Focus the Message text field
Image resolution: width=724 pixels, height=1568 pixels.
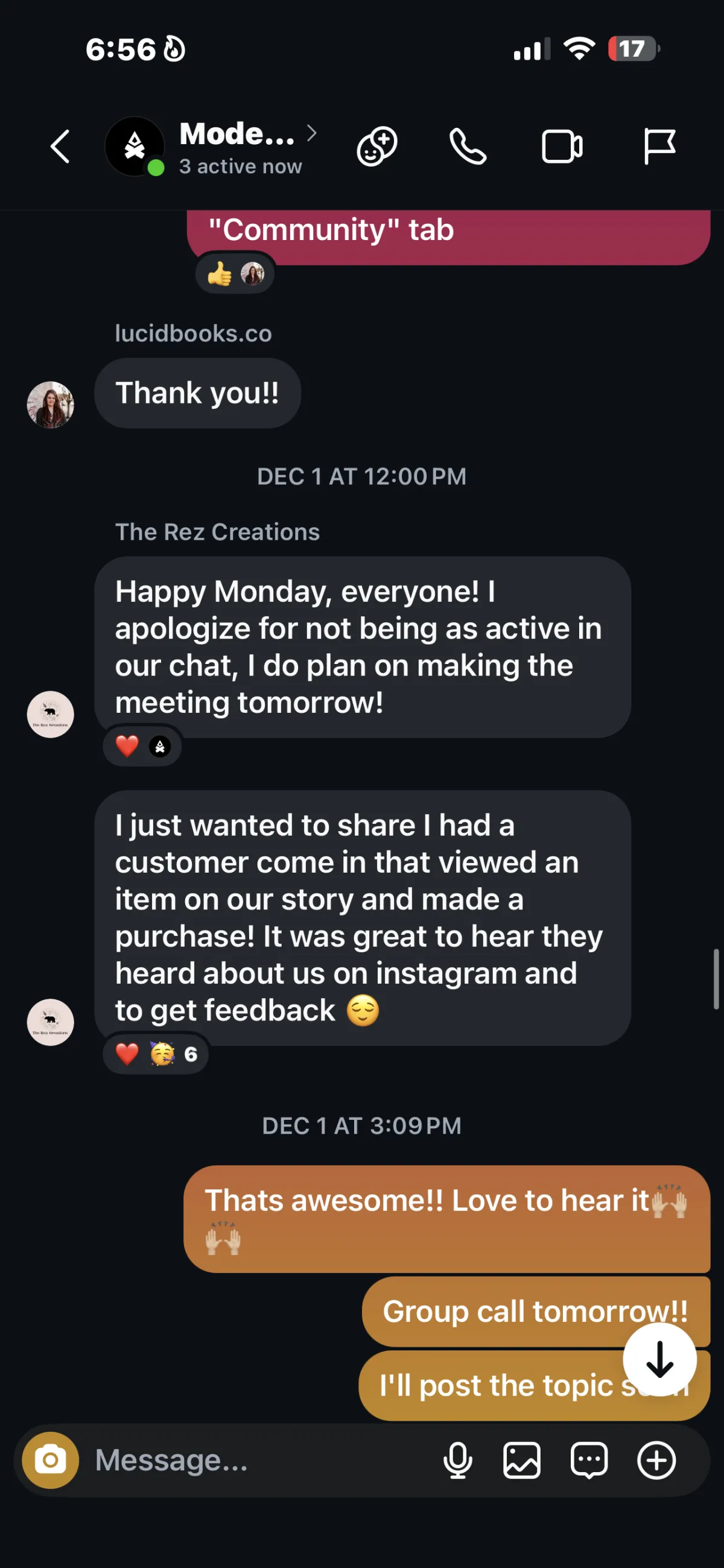[256, 1460]
